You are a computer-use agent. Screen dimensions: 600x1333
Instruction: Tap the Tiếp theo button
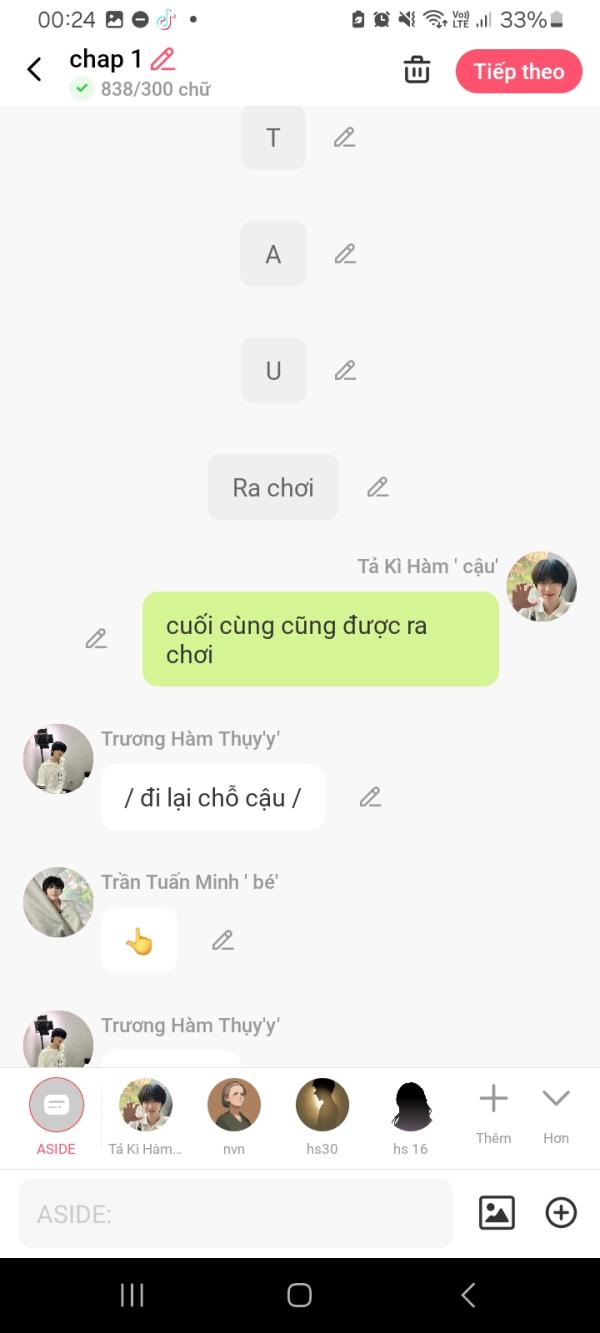pos(518,72)
